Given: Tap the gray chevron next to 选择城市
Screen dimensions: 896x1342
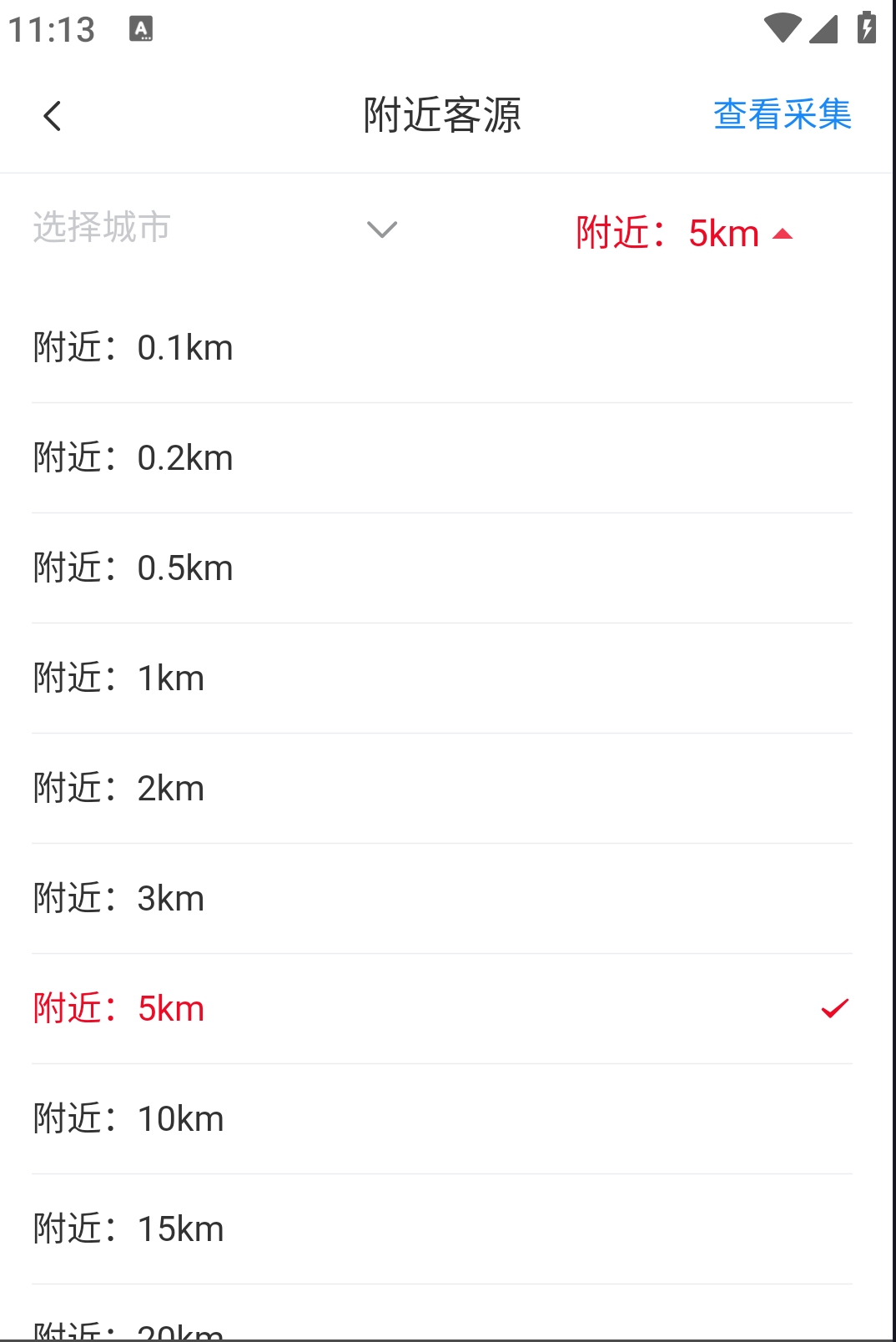Looking at the screenshot, I should (x=381, y=229).
